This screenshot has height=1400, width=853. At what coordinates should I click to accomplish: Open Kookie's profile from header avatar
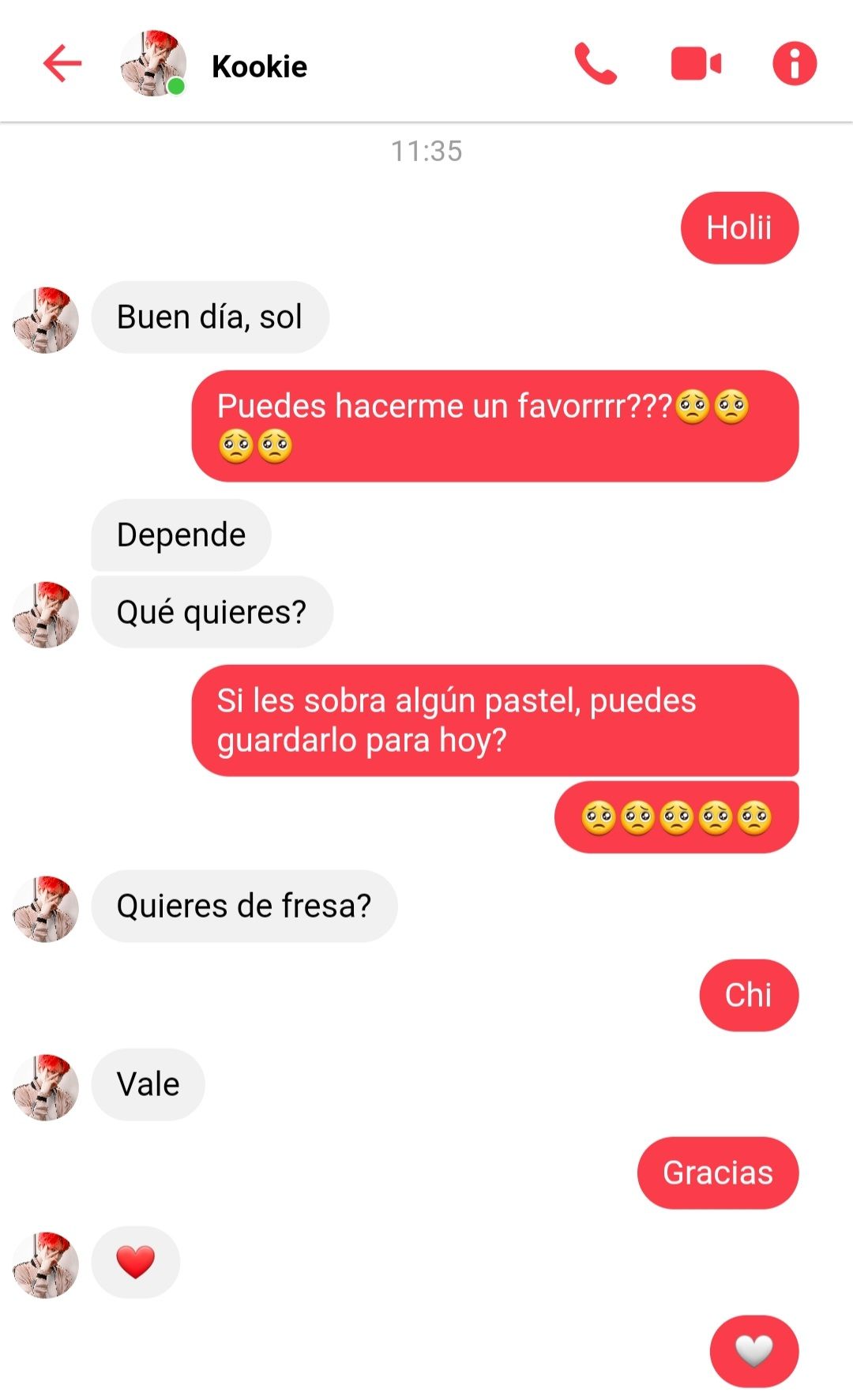point(152,64)
